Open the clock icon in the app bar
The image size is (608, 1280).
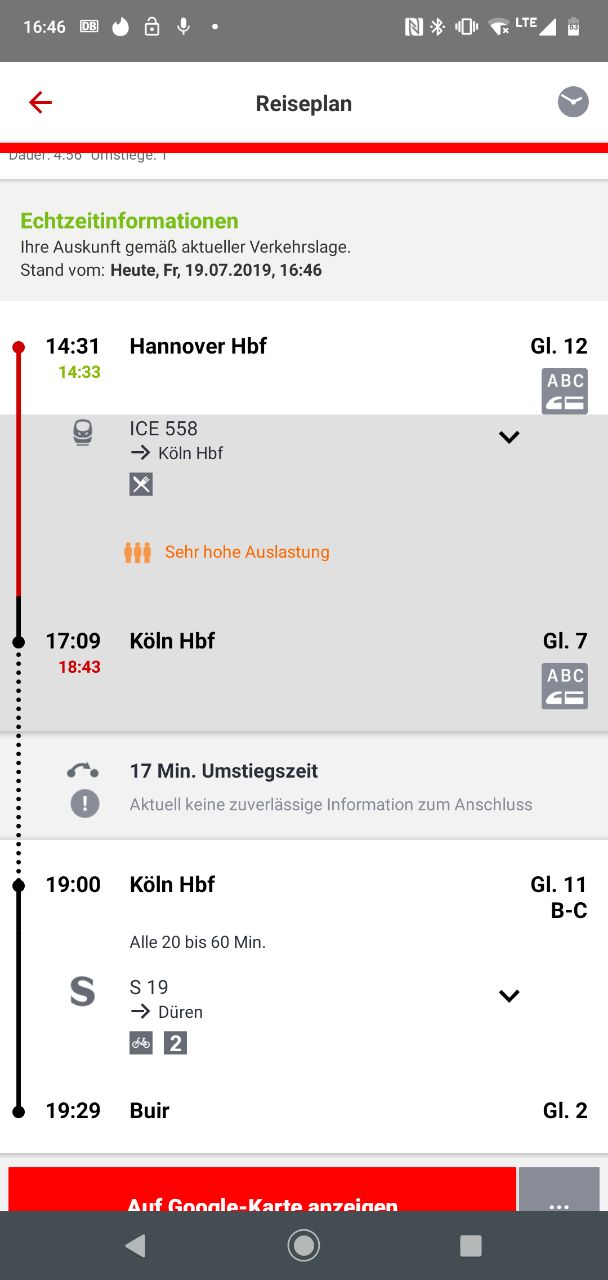[573, 102]
